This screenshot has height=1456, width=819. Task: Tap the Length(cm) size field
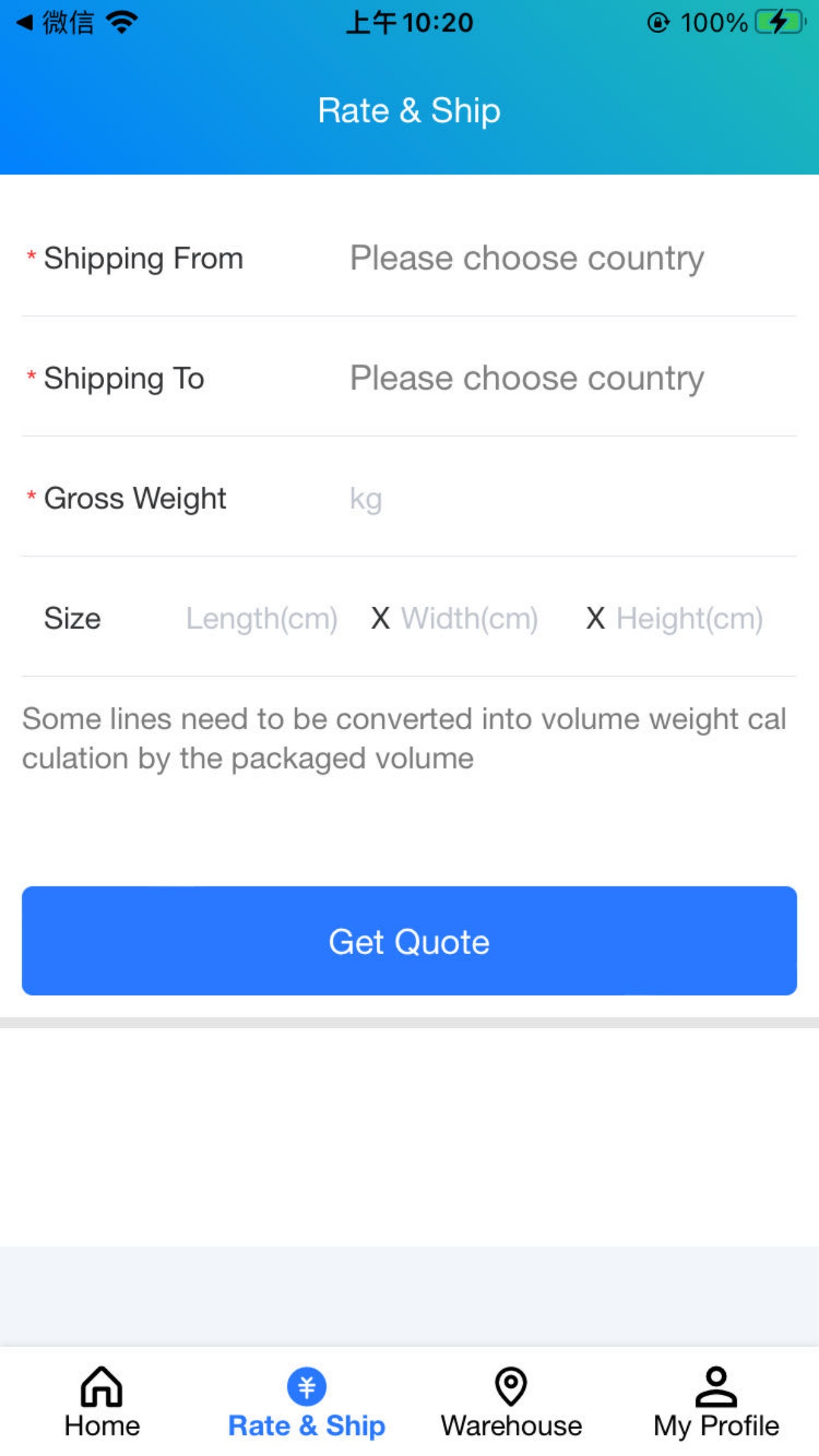click(x=262, y=619)
